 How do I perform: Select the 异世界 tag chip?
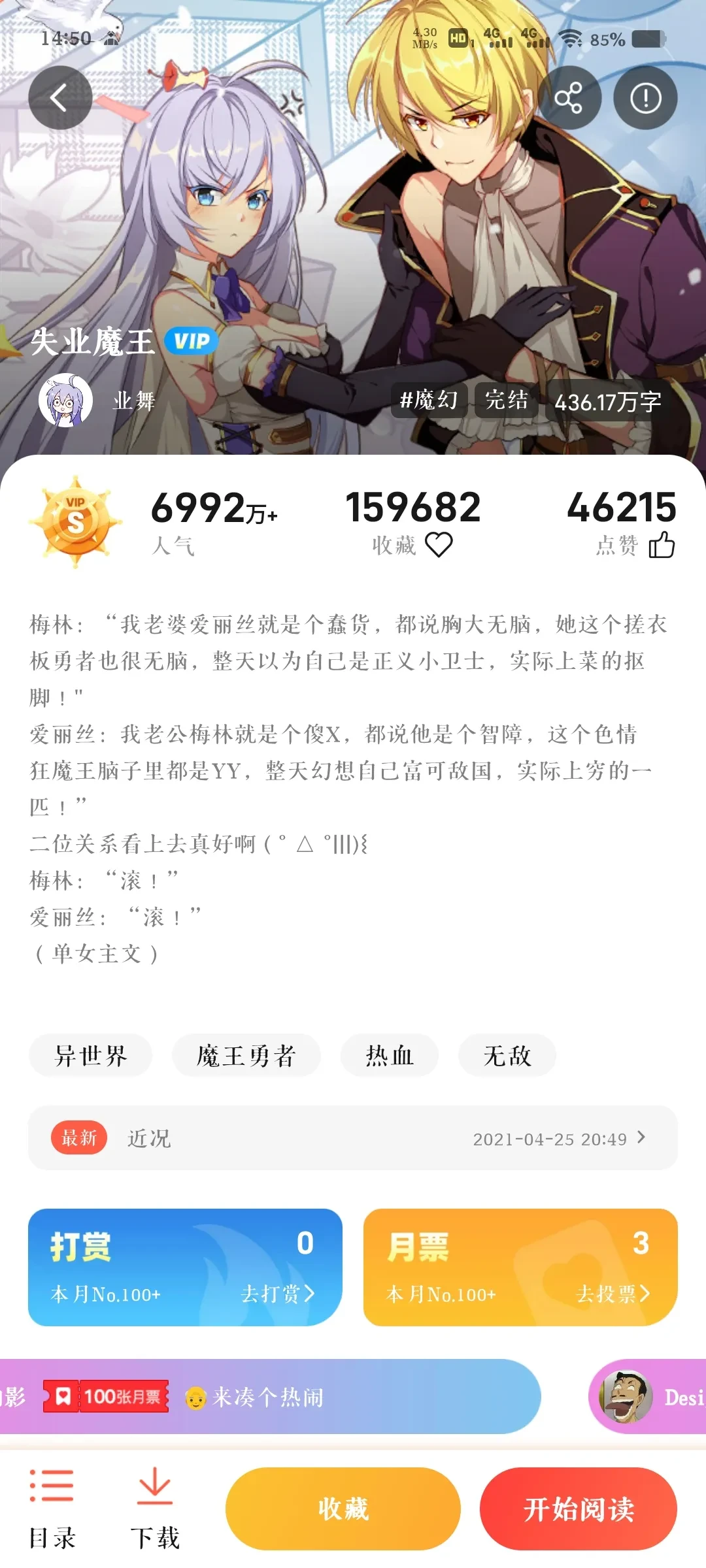pos(90,1055)
